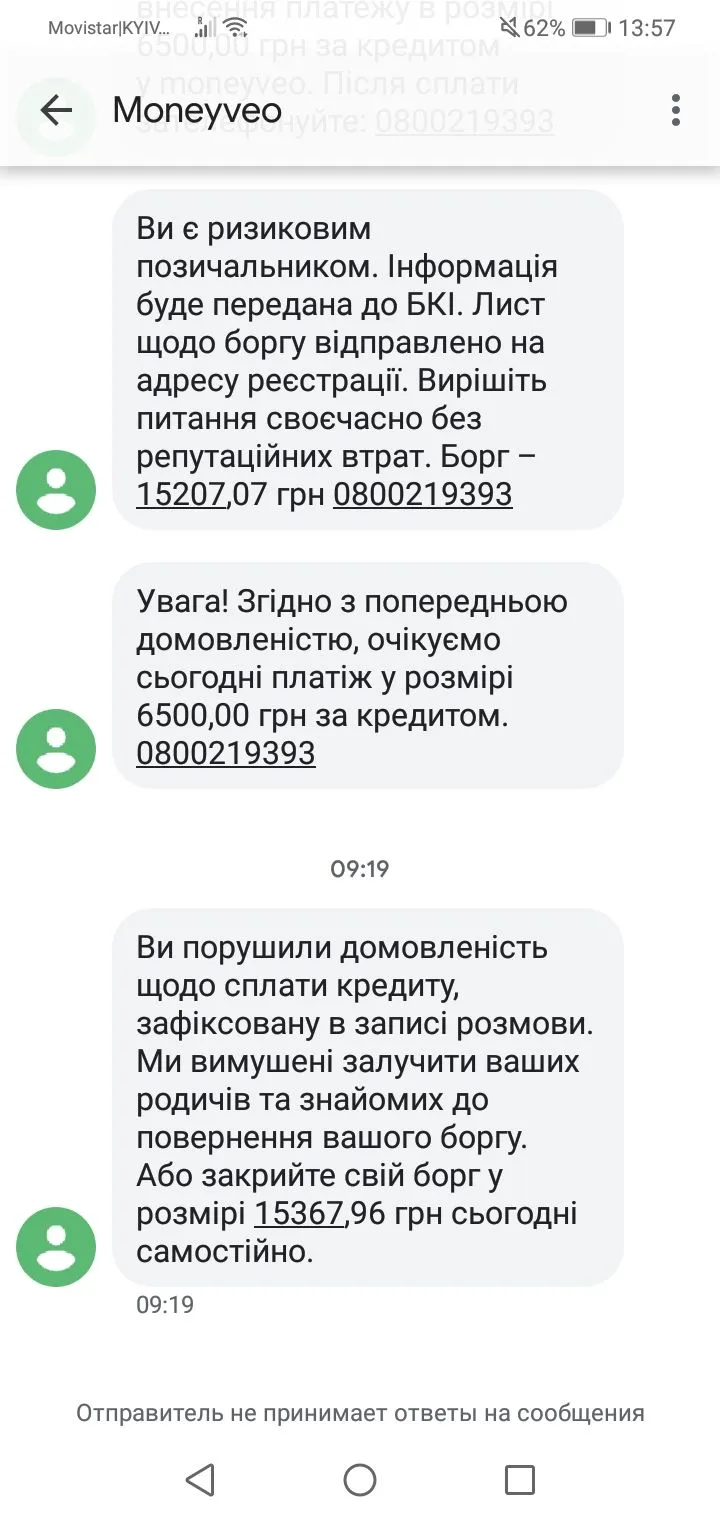
Task: Tap the underlined amount 15207
Action: pyautogui.click(x=180, y=494)
